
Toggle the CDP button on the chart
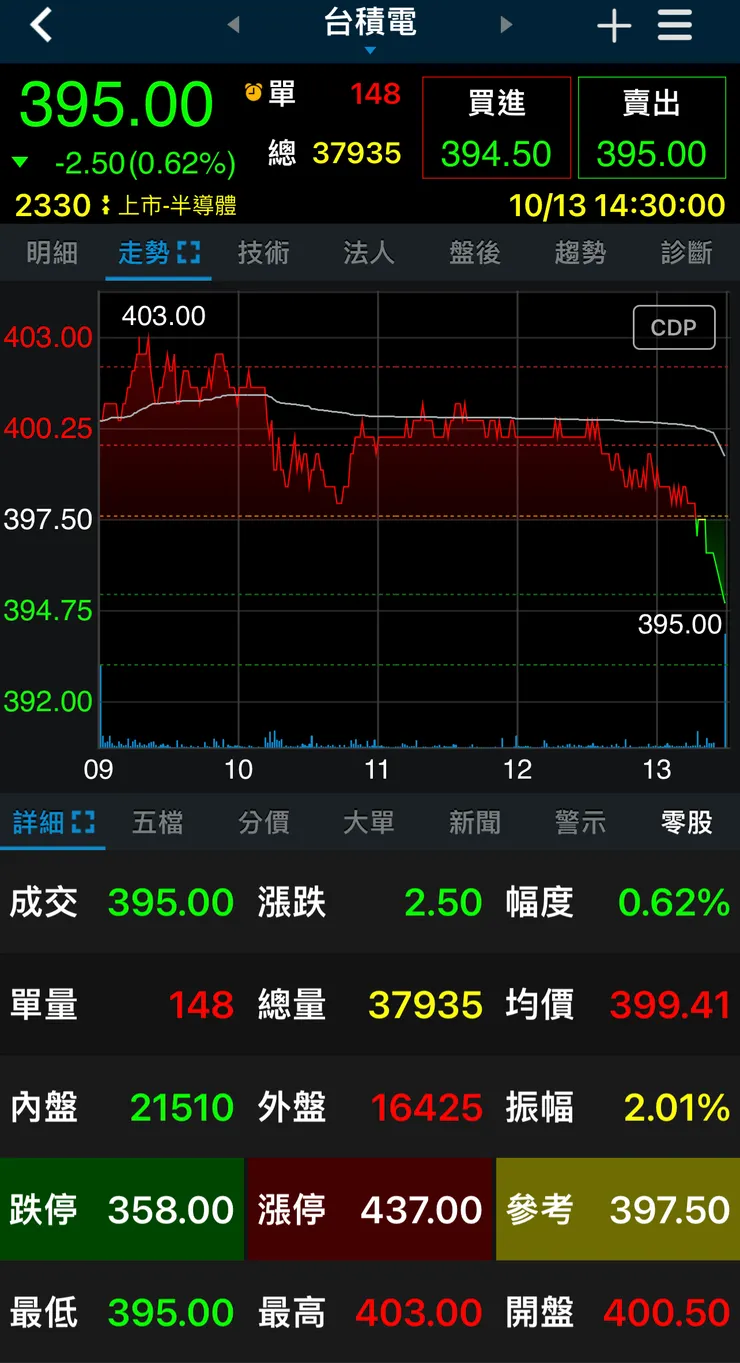click(x=674, y=328)
